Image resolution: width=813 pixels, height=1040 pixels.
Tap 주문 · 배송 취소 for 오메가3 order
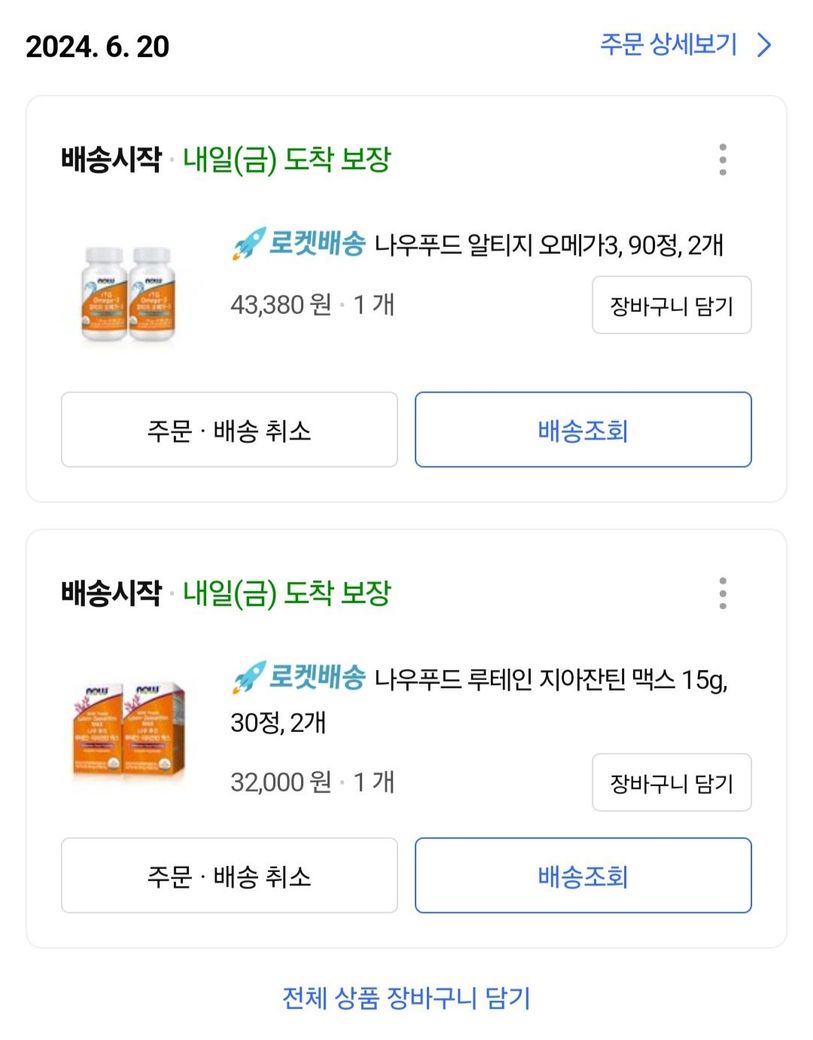[229, 430]
